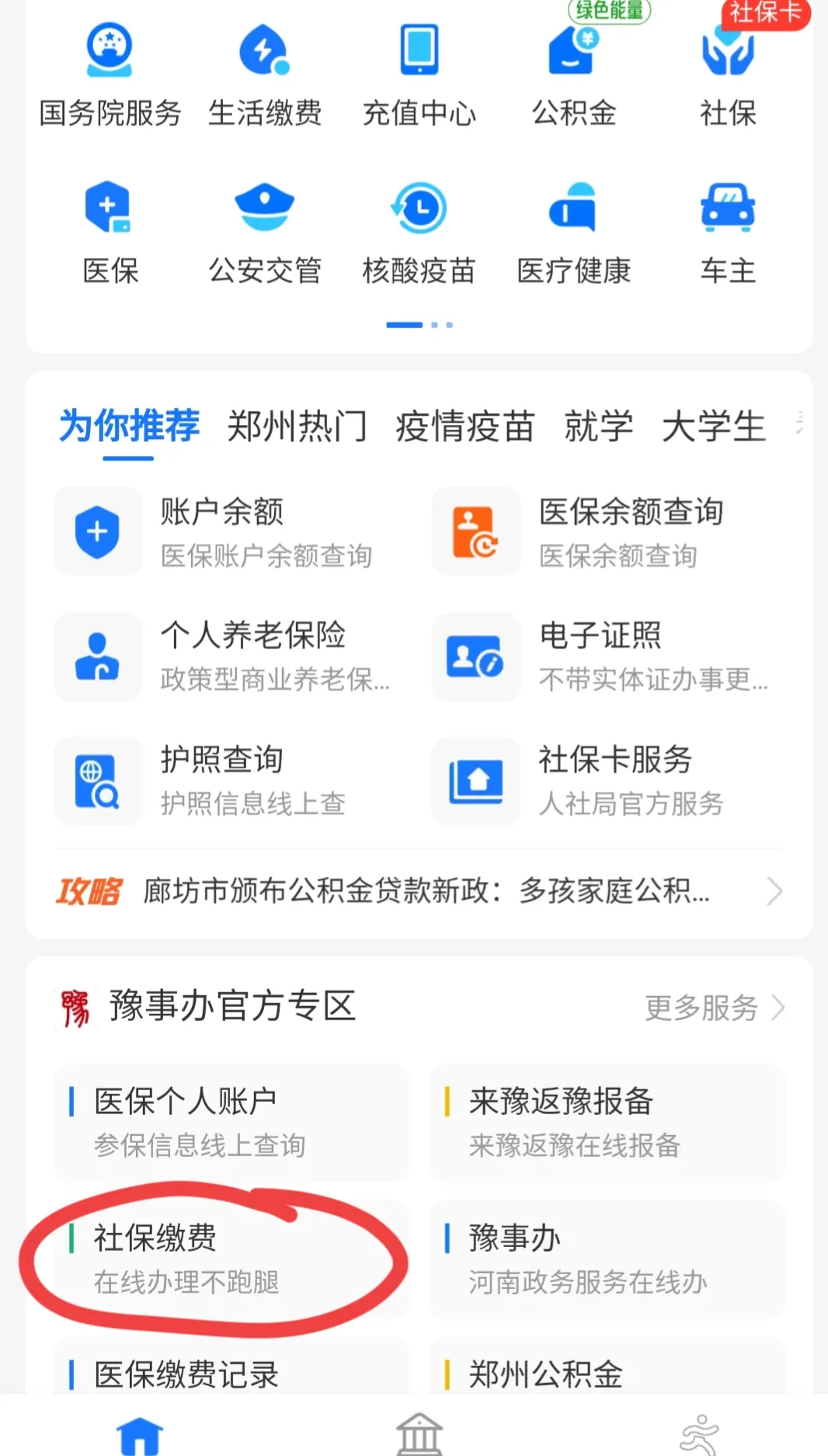Open 车主 service

728,232
